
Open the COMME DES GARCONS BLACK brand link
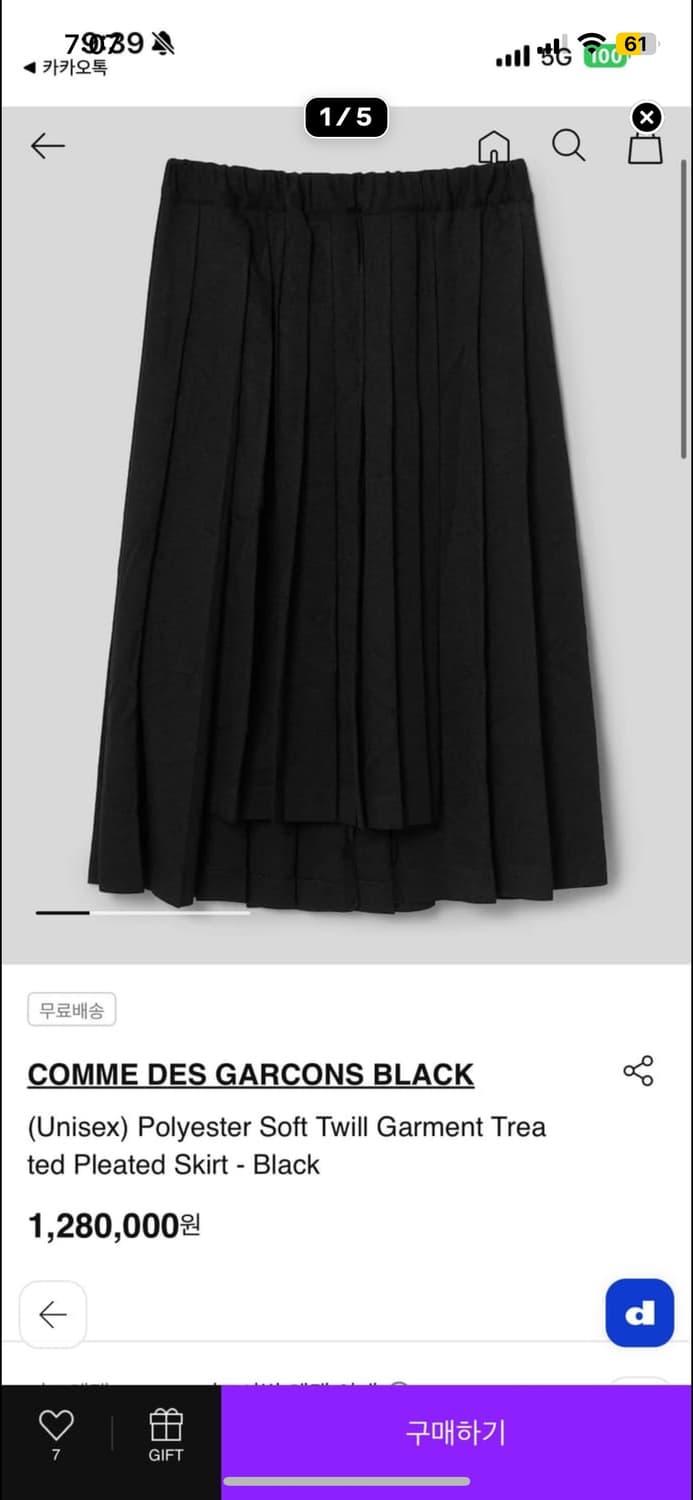[250, 1074]
